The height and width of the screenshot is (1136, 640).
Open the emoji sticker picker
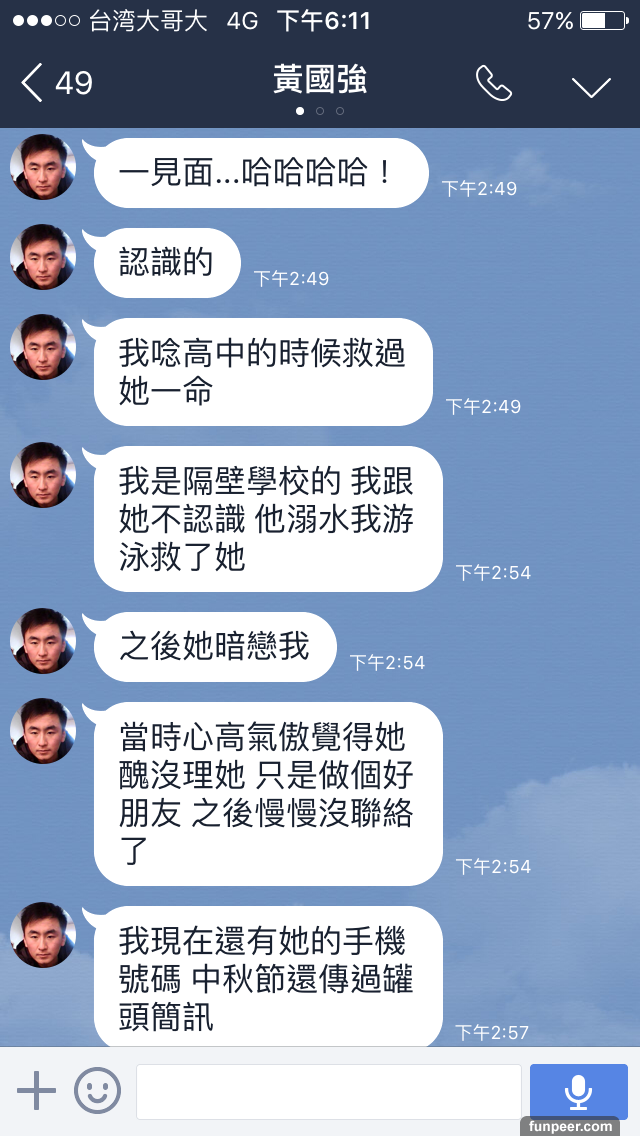(97, 1090)
